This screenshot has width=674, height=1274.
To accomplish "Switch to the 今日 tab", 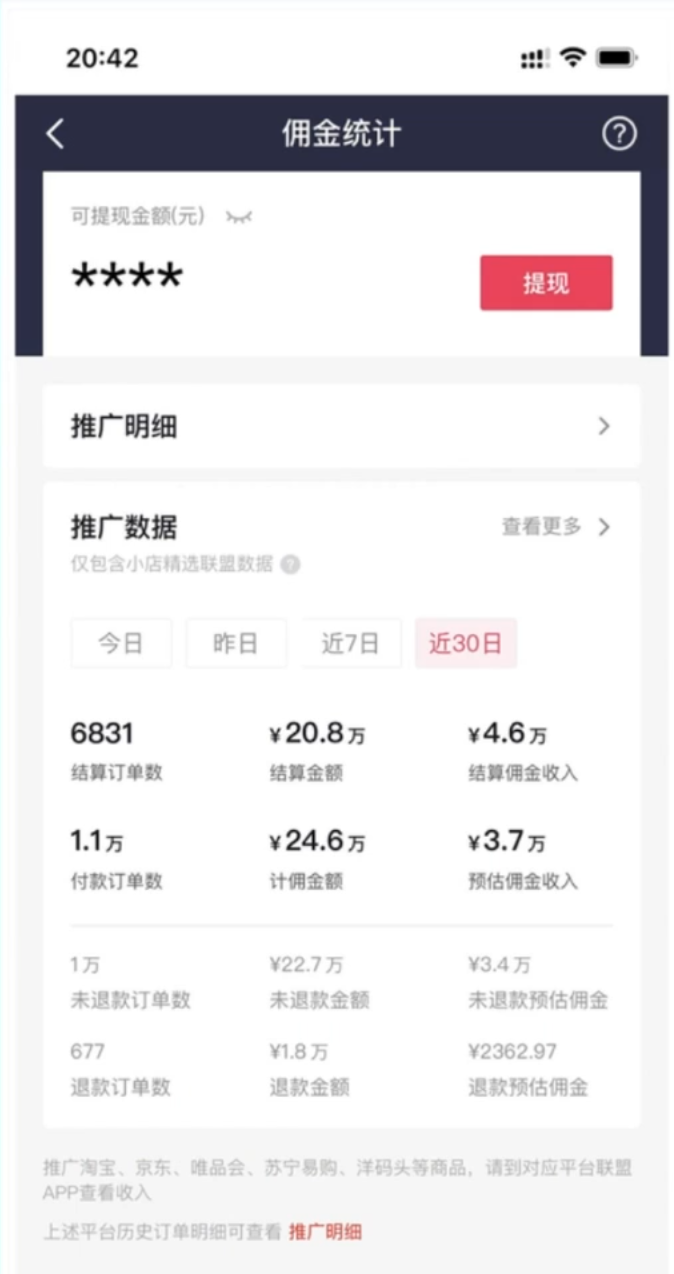I will pyautogui.click(x=121, y=643).
